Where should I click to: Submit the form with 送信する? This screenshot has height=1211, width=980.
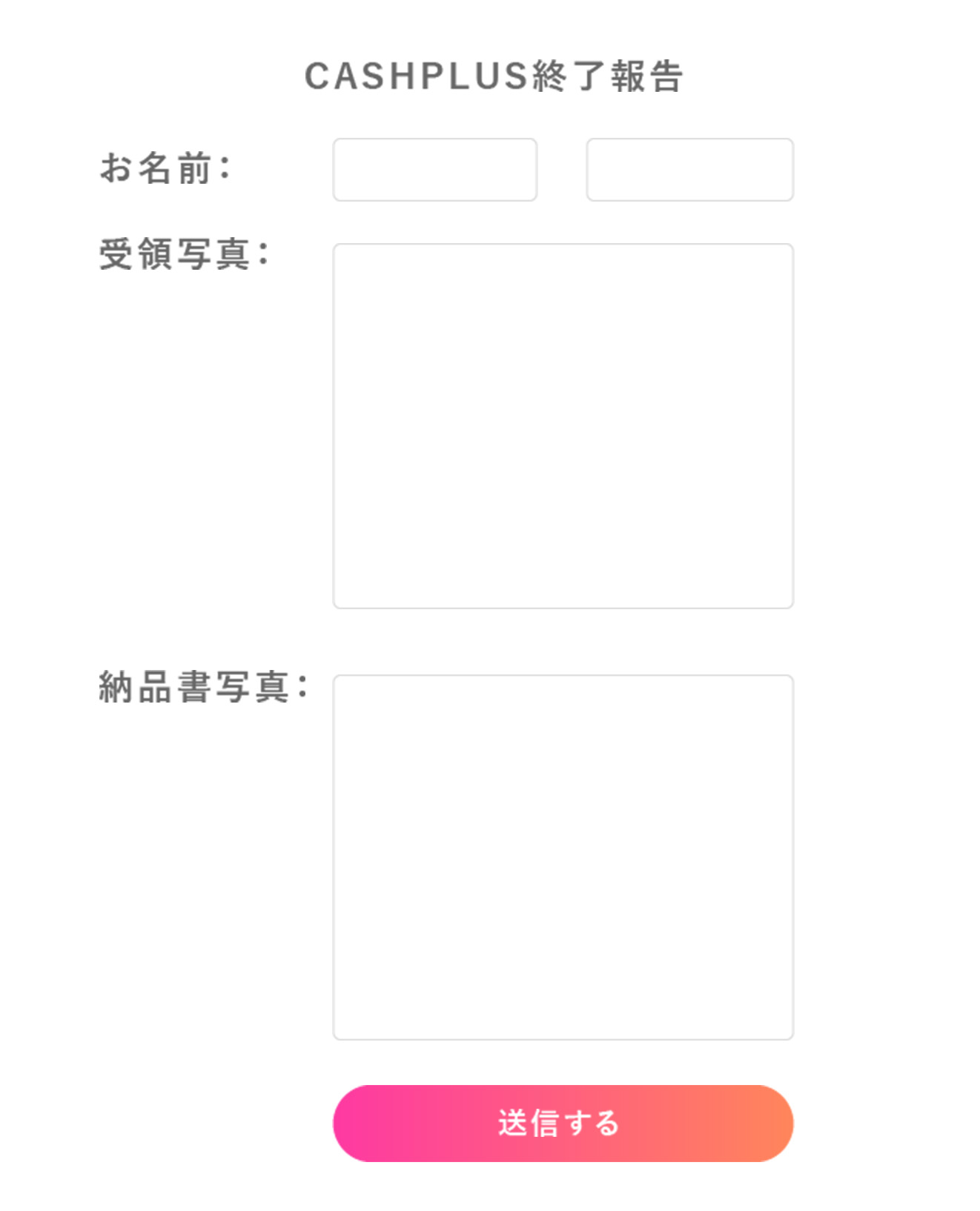click(x=563, y=1124)
